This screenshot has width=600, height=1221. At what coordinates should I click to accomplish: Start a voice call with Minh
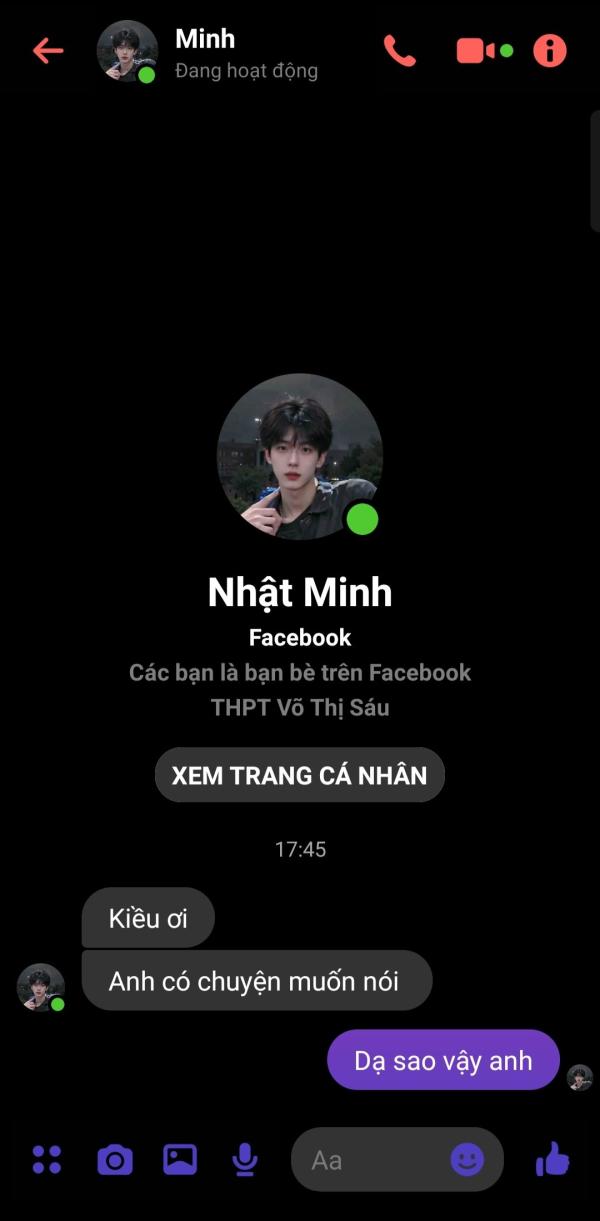pos(399,51)
